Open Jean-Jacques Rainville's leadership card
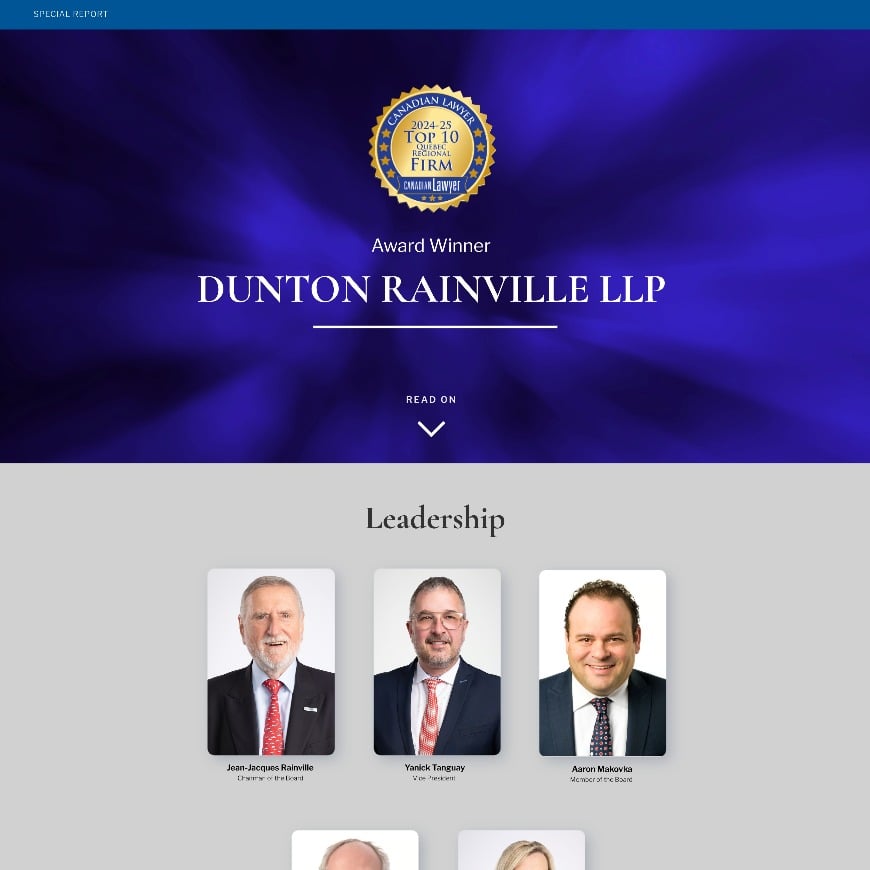The height and width of the screenshot is (870, 870). point(271,662)
